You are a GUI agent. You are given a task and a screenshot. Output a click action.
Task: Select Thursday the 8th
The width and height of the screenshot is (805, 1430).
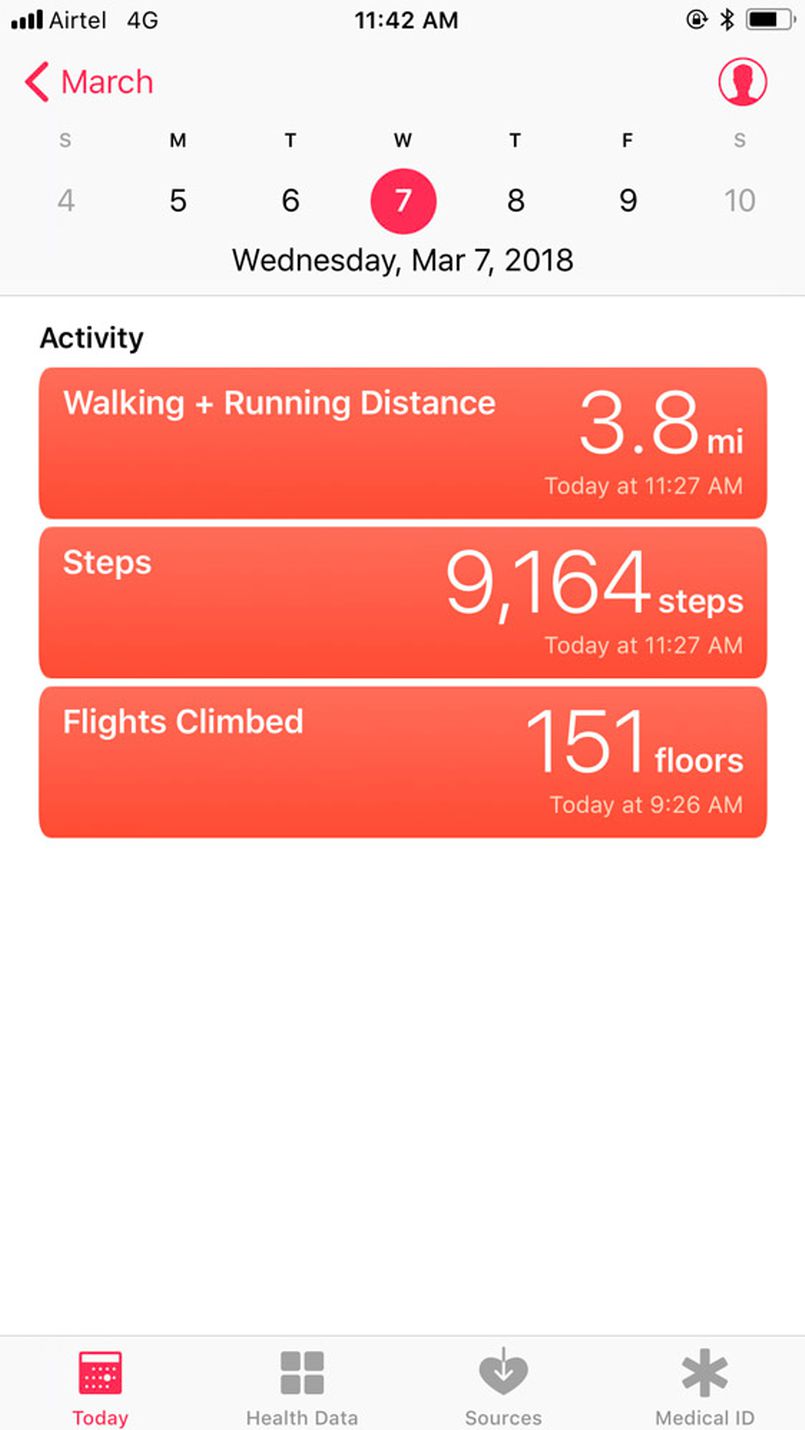coord(515,201)
